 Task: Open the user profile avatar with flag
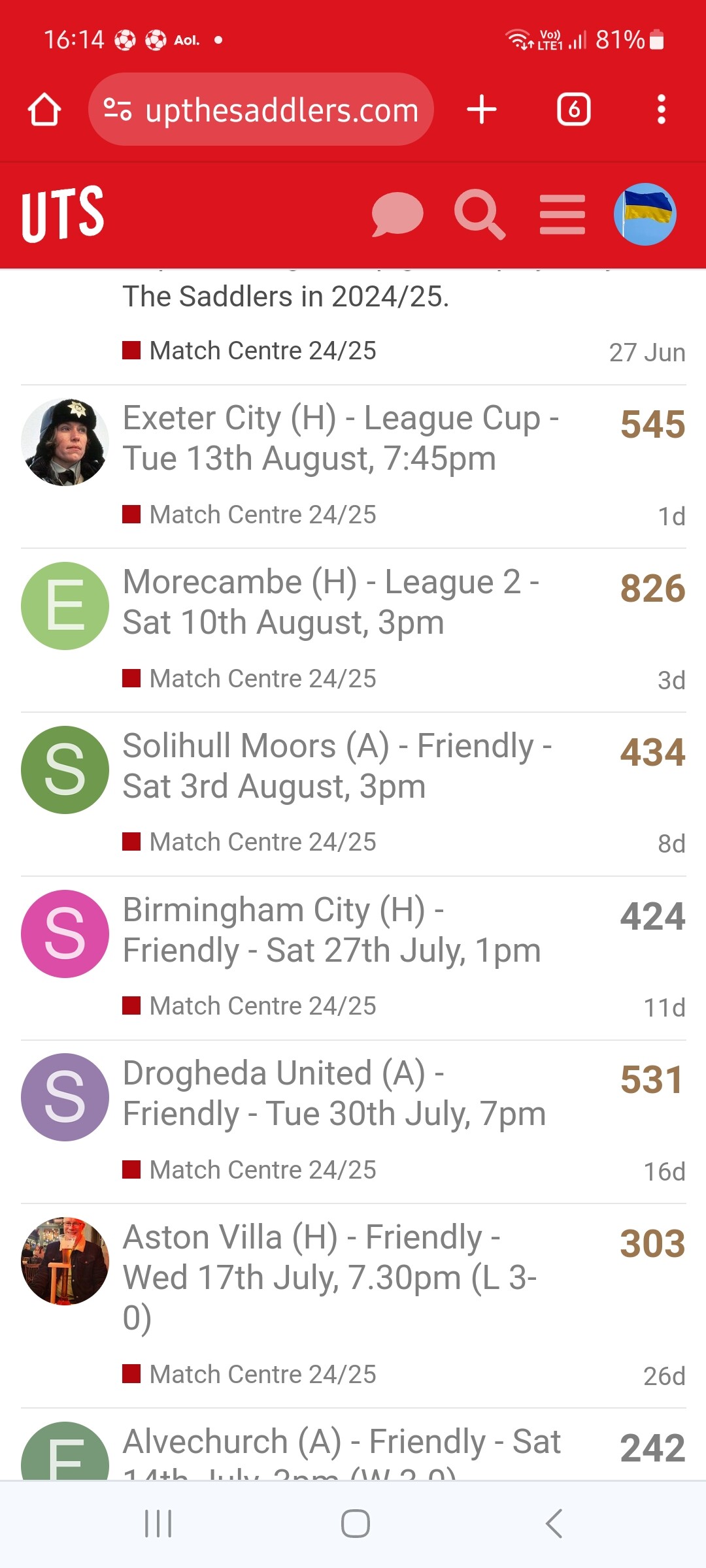tap(645, 214)
